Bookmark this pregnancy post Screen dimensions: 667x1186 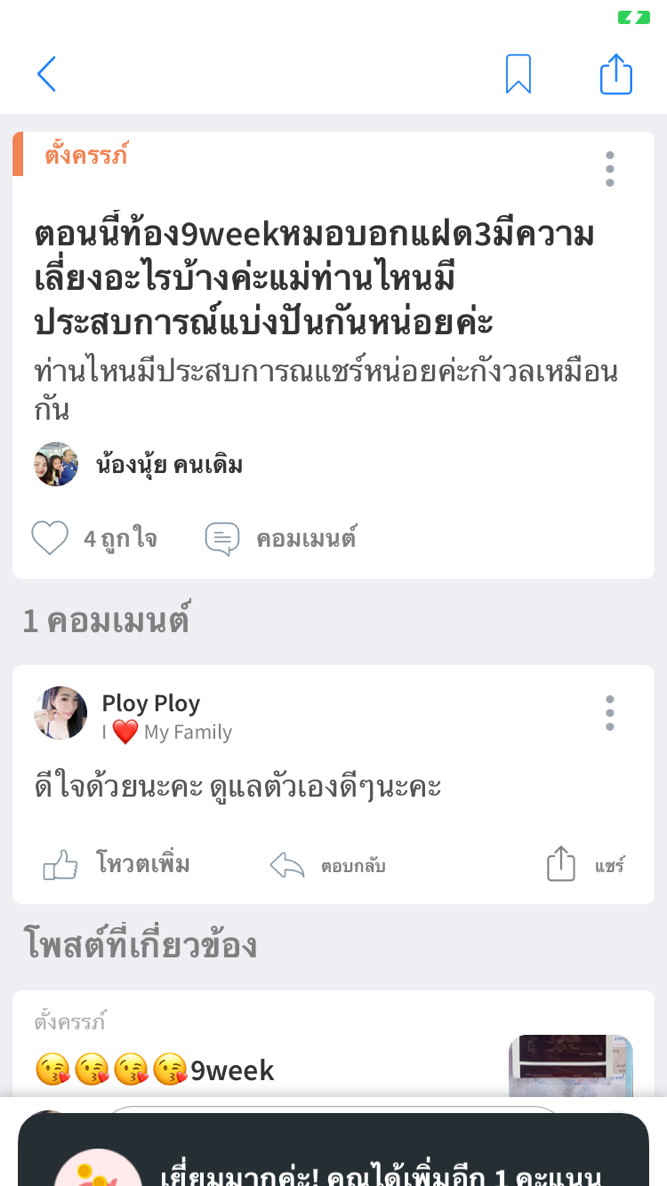pos(518,74)
